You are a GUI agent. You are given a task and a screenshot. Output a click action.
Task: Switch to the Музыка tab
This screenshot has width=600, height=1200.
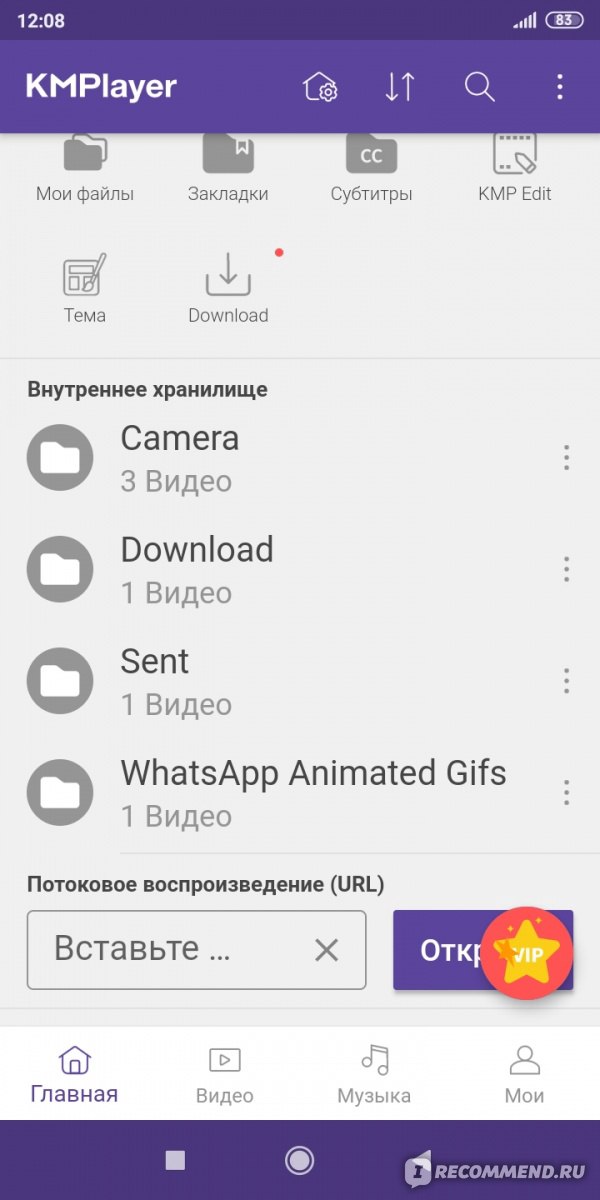pyautogui.click(x=374, y=1075)
